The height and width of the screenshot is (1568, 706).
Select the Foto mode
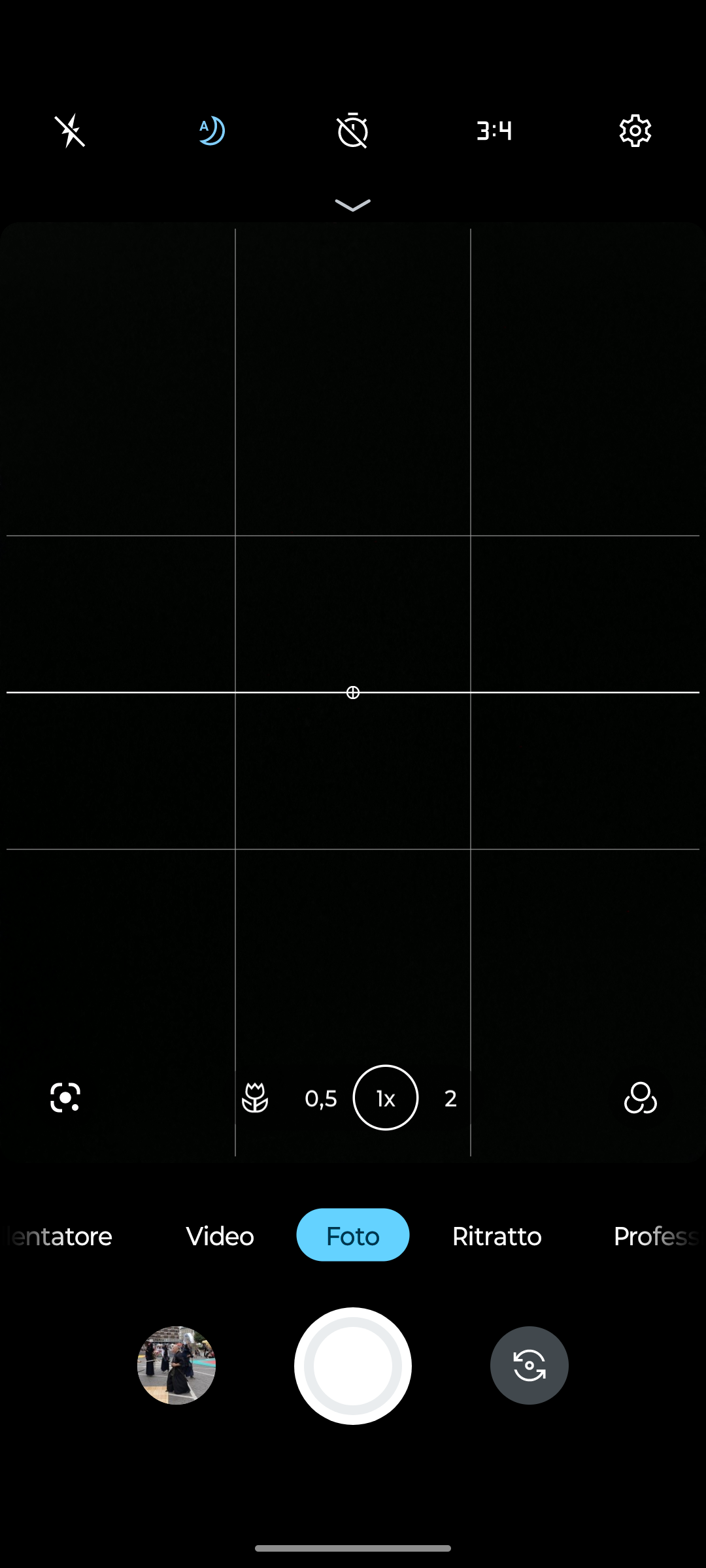click(x=353, y=1235)
